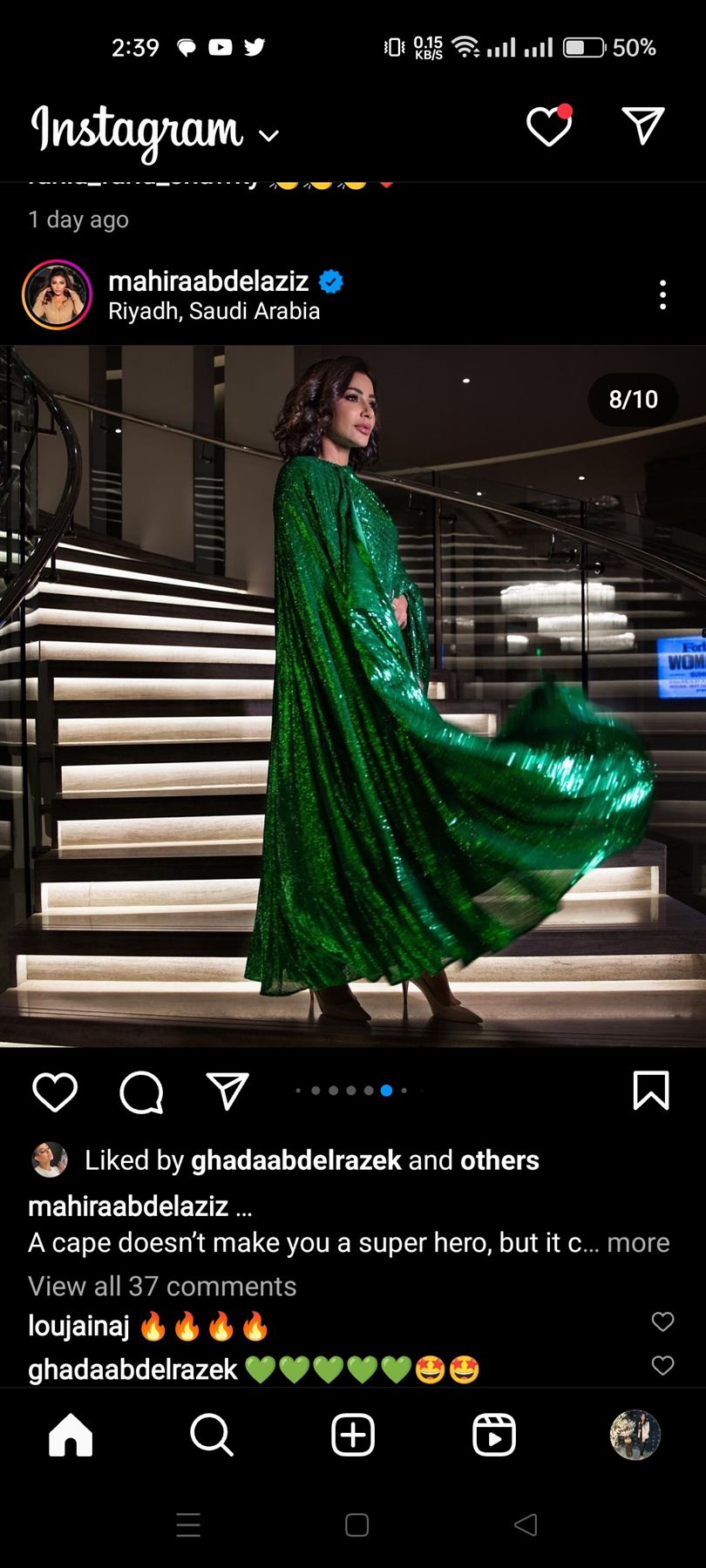Image resolution: width=706 pixels, height=1568 pixels.
Task: Create a new post
Action: pyautogui.click(x=353, y=1435)
